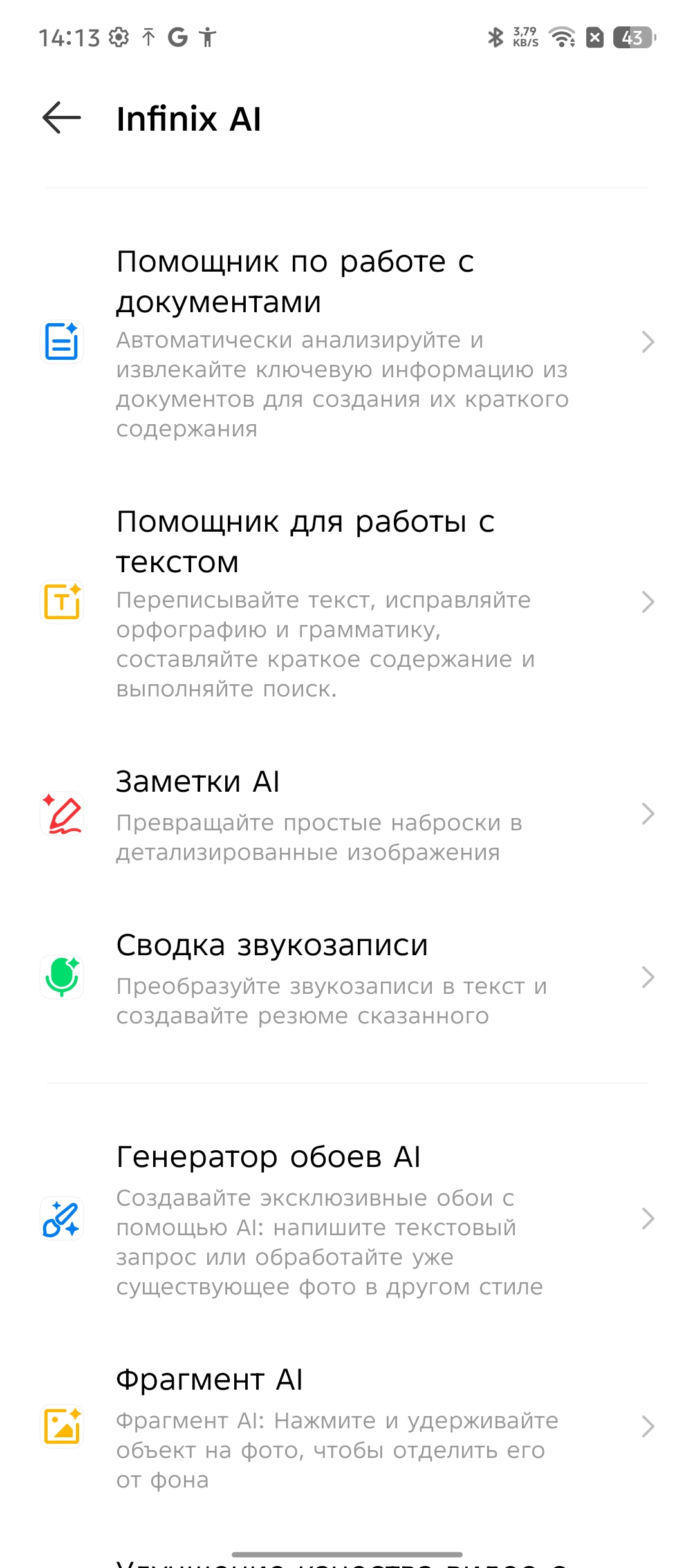Screen dimensions: 695x1568
Task: Go back from Infinix AI screen
Action: click(62, 118)
